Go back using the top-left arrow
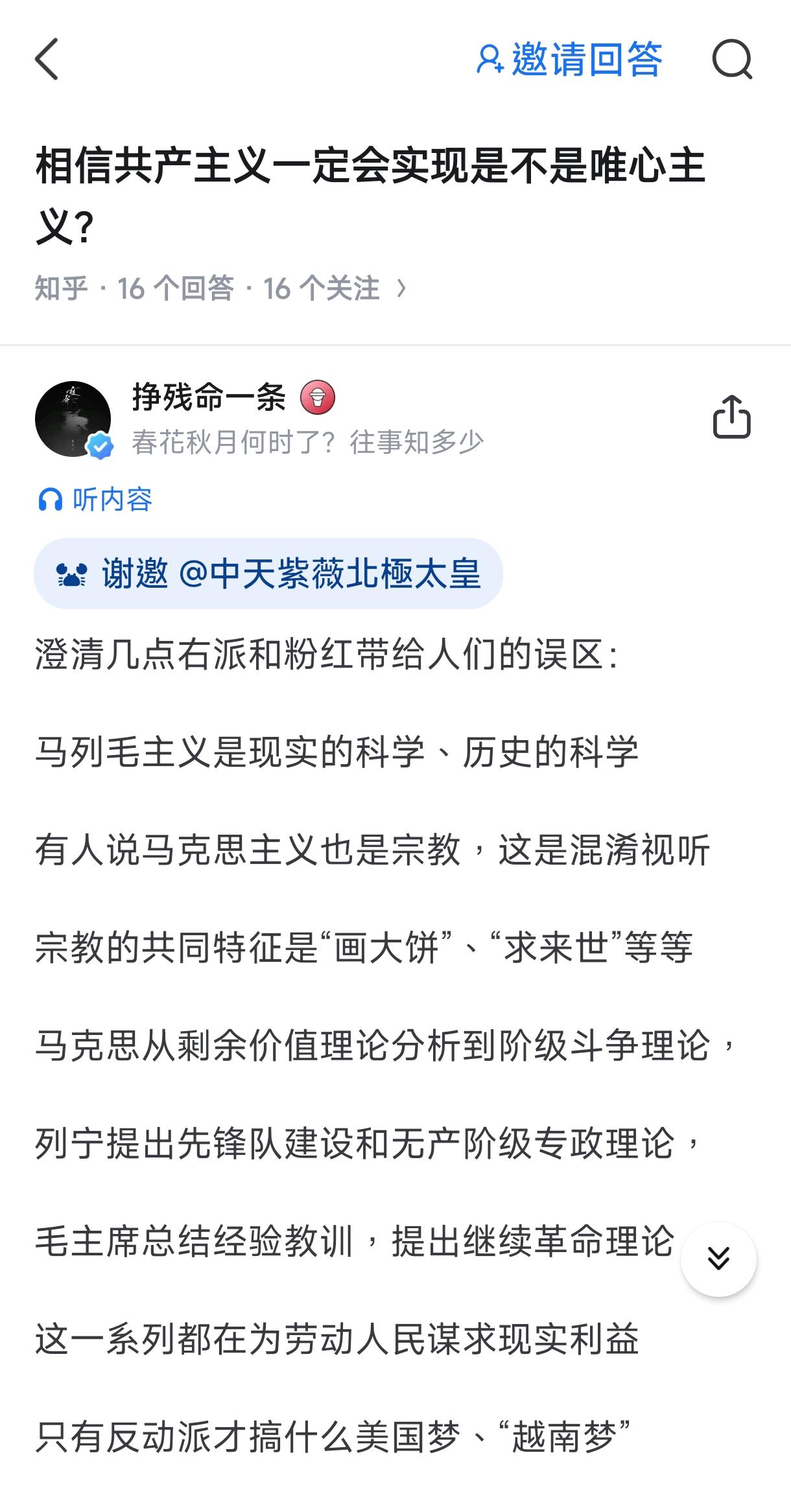Screen dimensions: 791x1512 click(x=47, y=60)
